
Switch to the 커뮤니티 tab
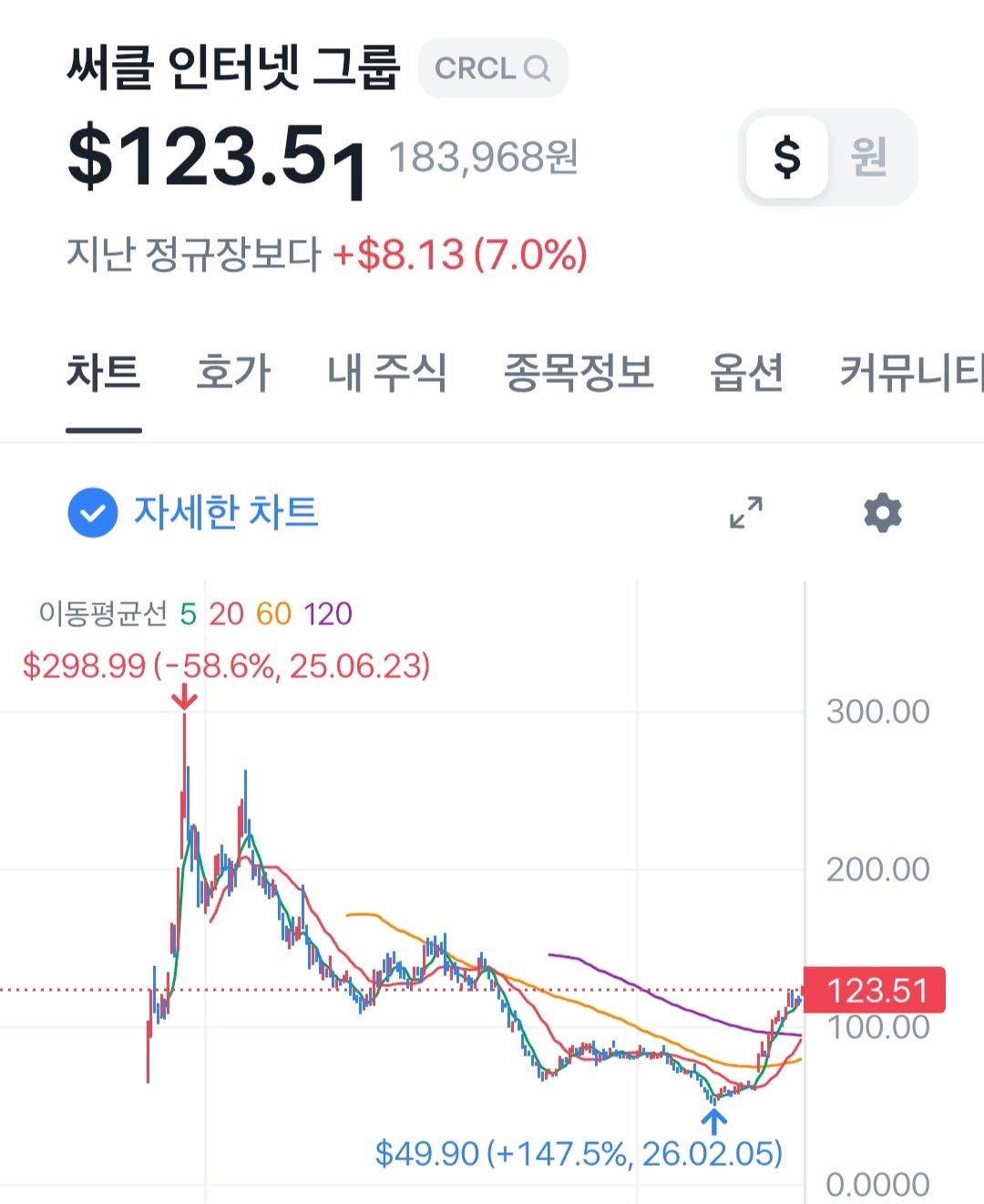point(911,373)
